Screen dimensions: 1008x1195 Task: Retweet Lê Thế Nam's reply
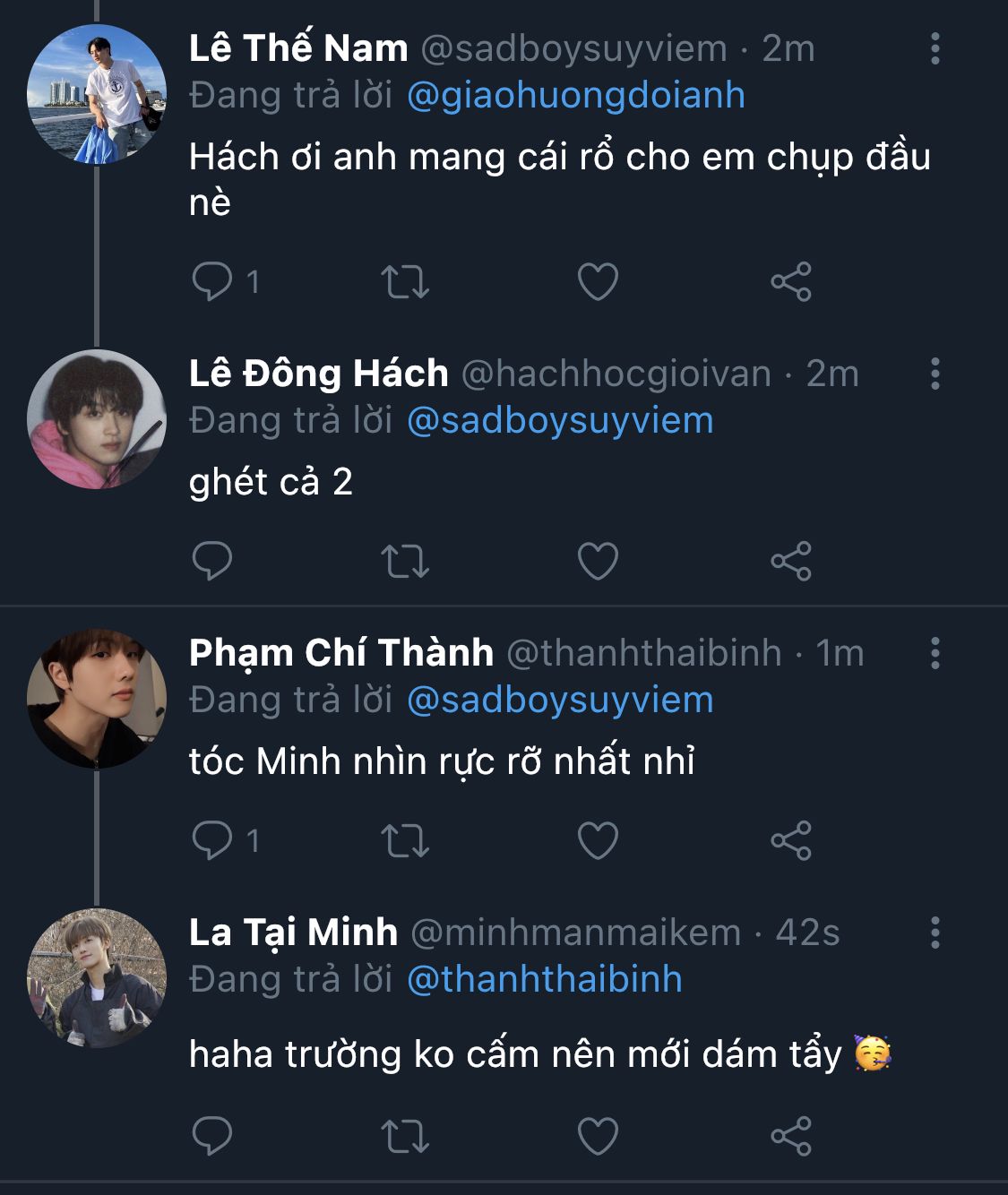405,281
